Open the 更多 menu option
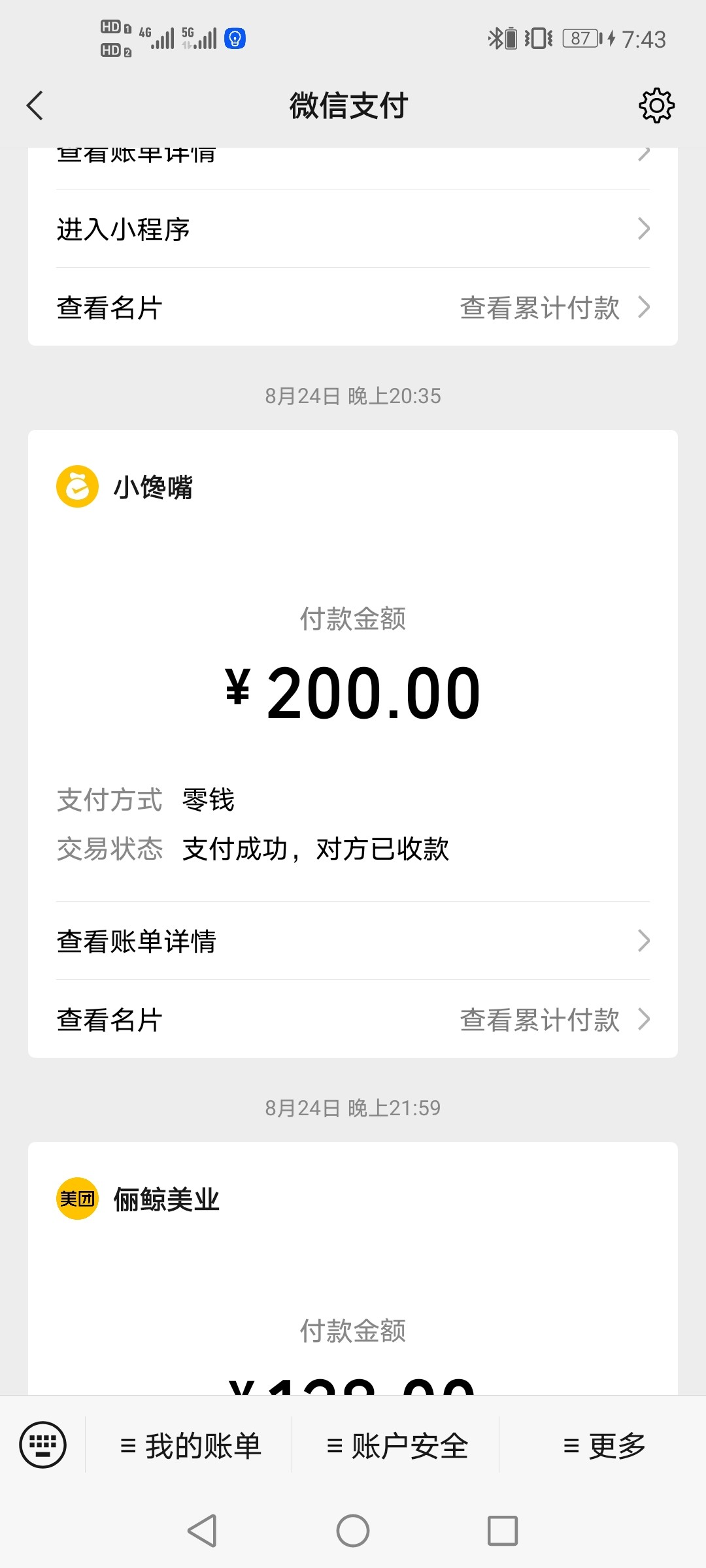This screenshot has width=706, height=1568. (x=605, y=1445)
